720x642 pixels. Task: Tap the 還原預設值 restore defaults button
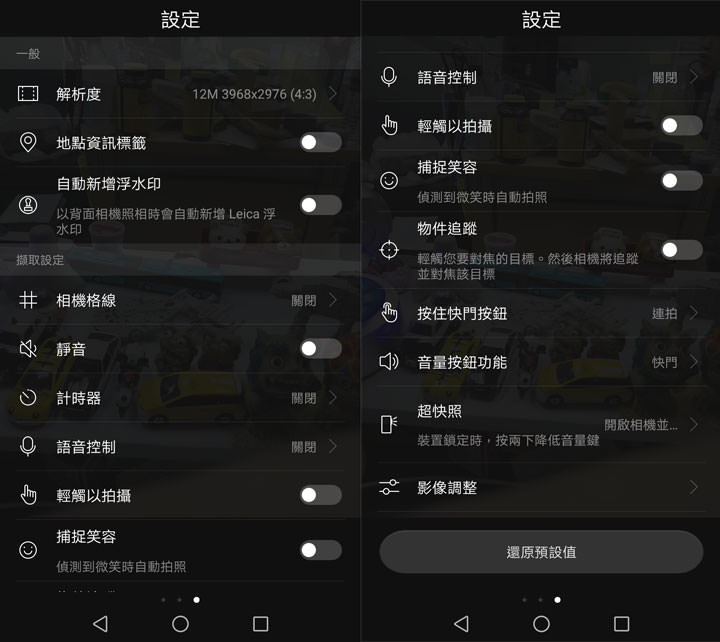coord(541,552)
